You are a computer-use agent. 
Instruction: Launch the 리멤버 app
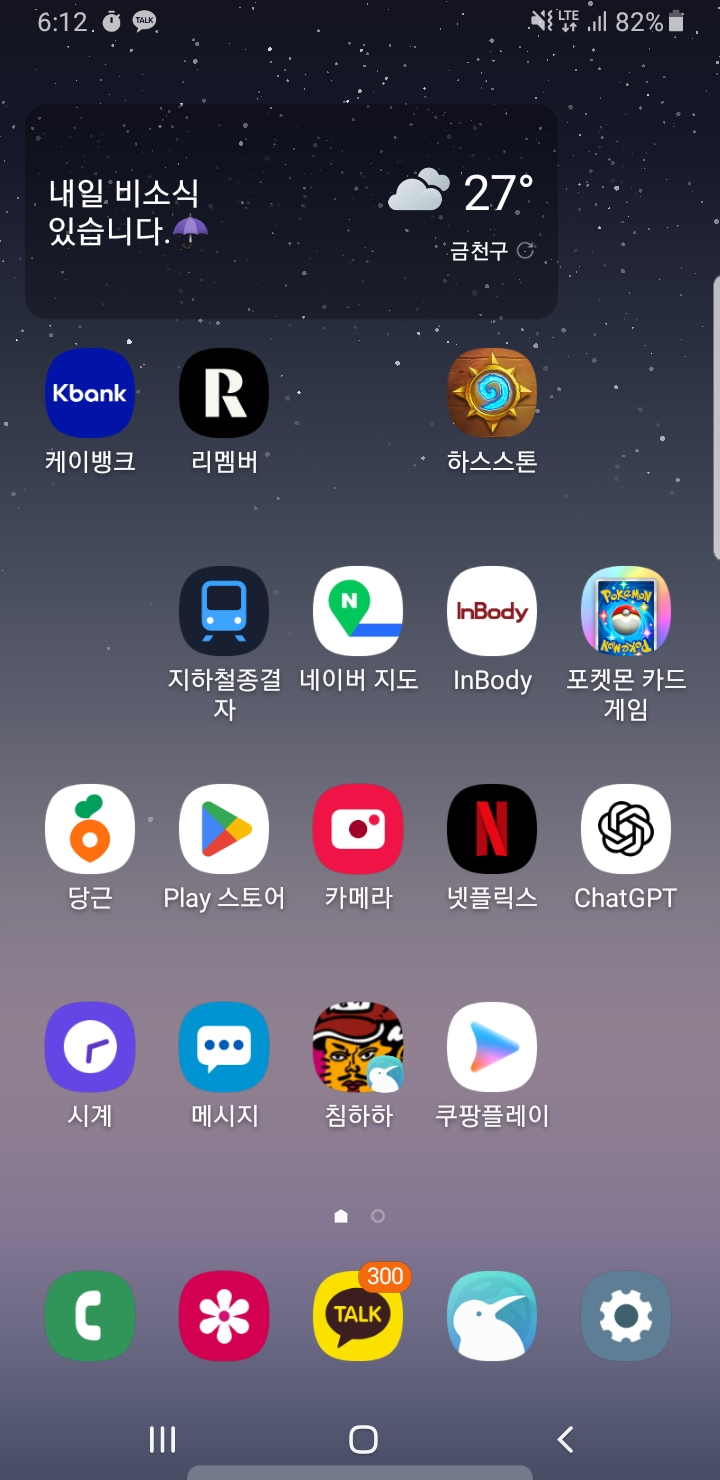[x=224, y=393]
